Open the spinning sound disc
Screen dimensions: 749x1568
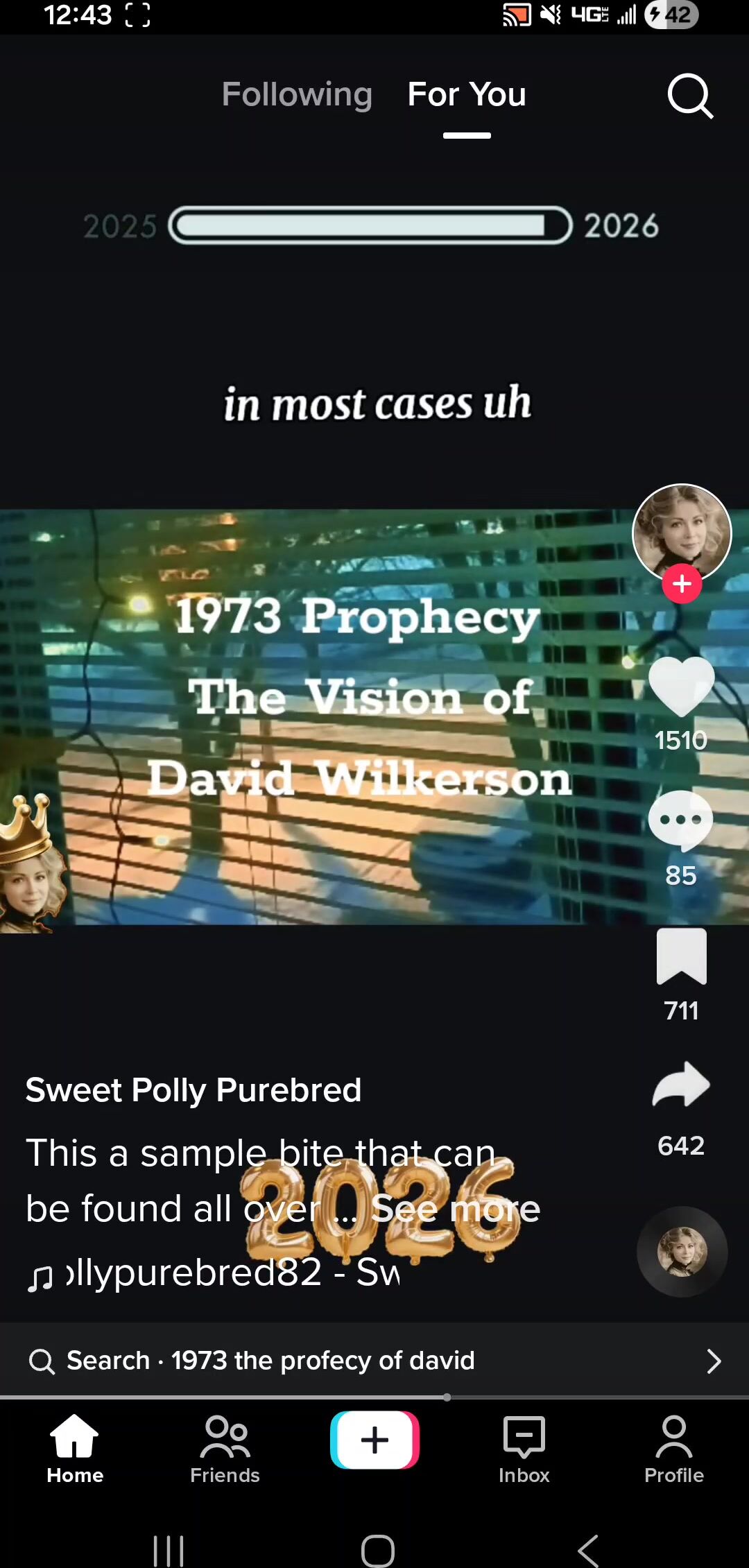pyautogui.click(x=682, y=1252)
